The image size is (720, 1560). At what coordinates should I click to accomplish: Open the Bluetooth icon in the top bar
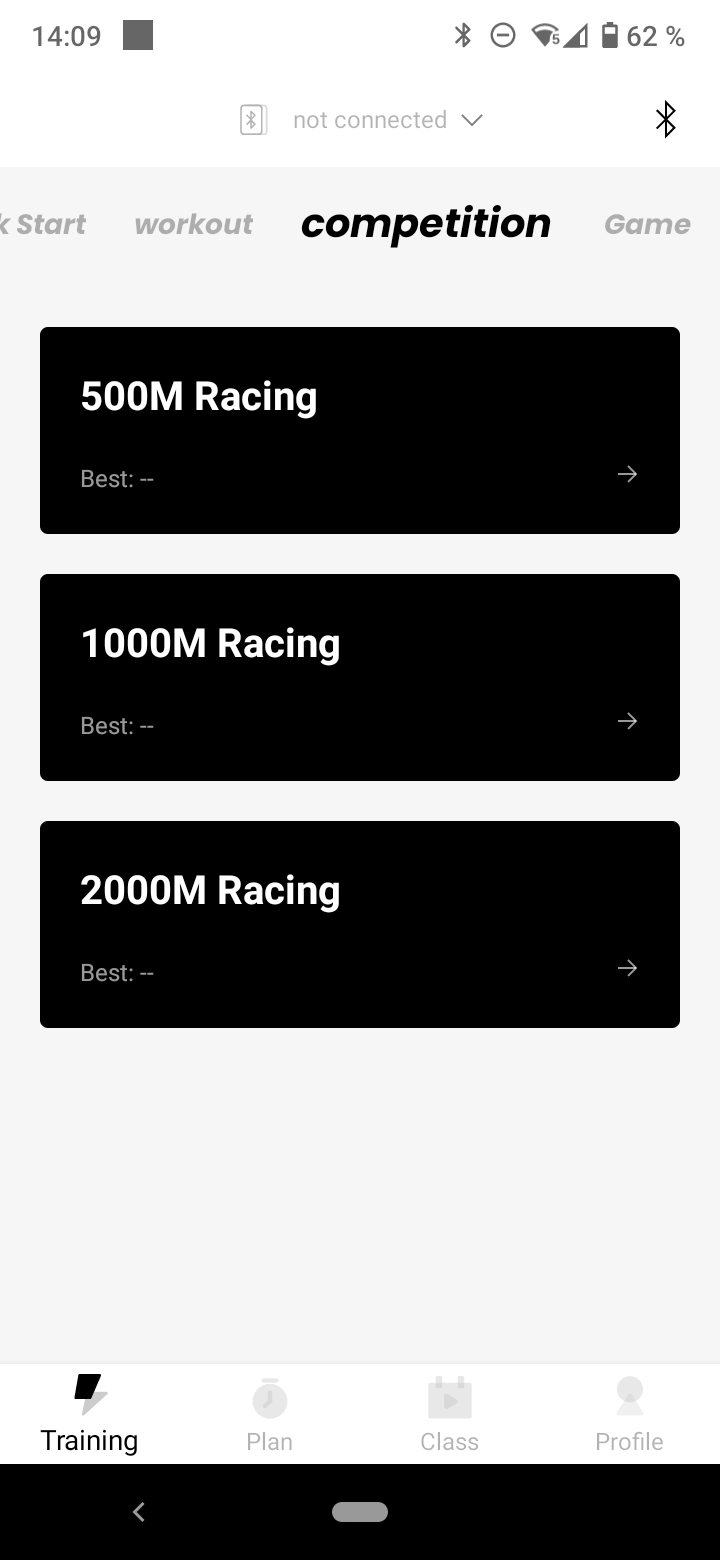pyautogui.click(x=665, y=120)
